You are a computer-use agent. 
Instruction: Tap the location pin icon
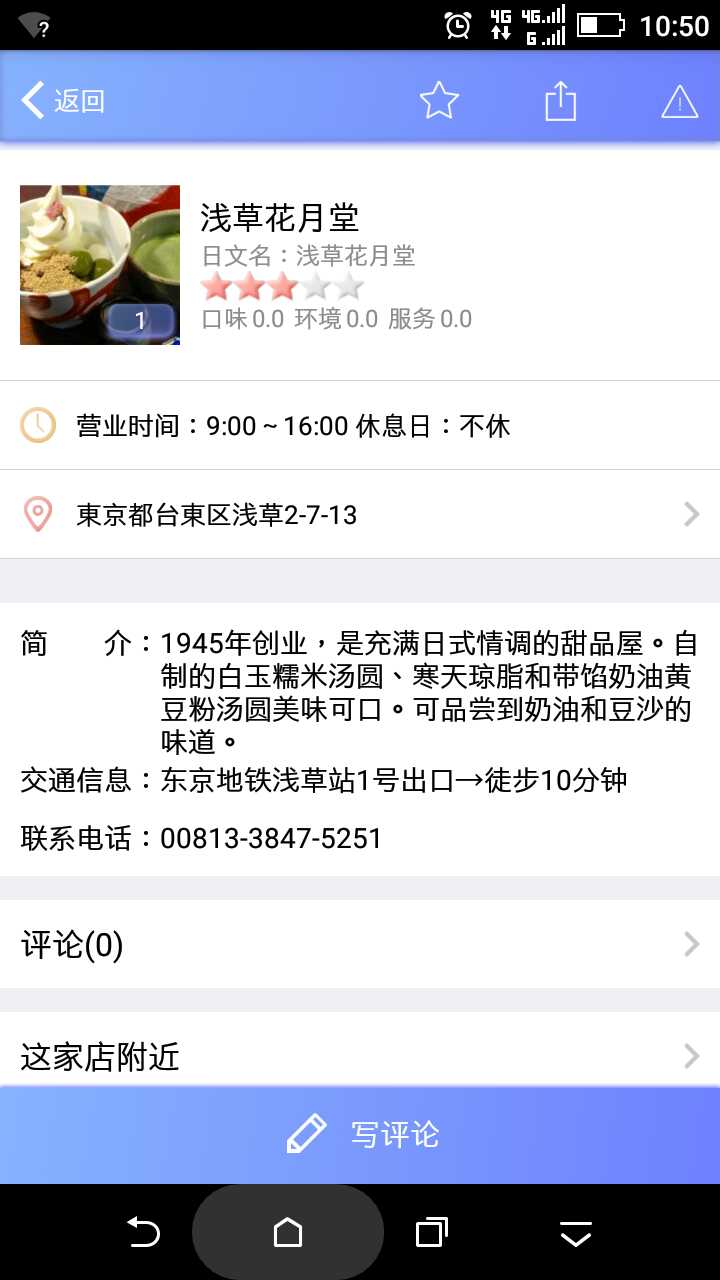click(x=37, y=513)
